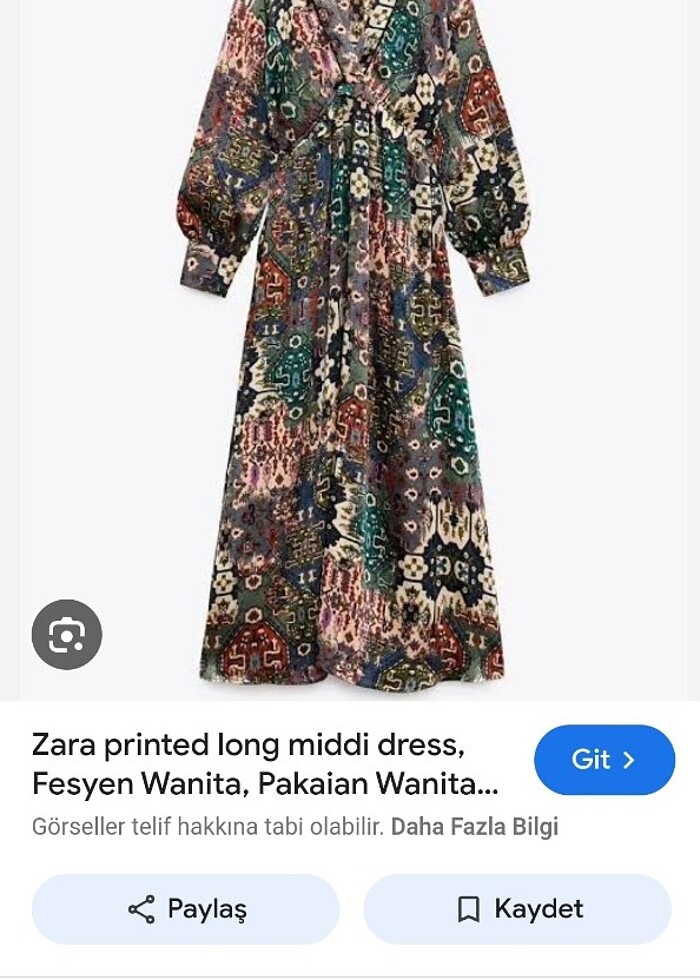Save the image with Kaydet
The width and height of the screenshot is (700, 980).
[517, 909]
